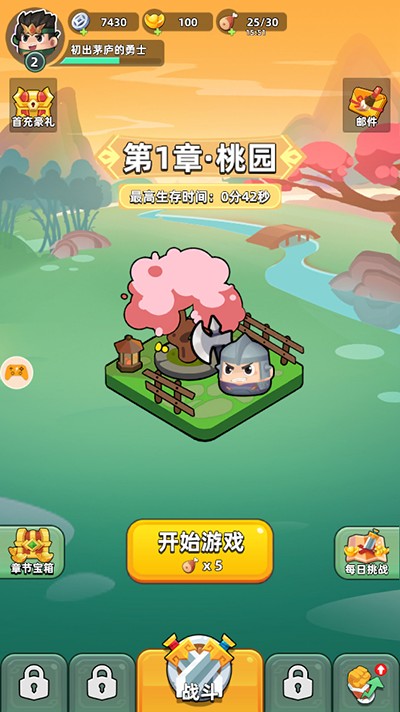Open the 邮件 mailbox

click(x=366, y=105)
